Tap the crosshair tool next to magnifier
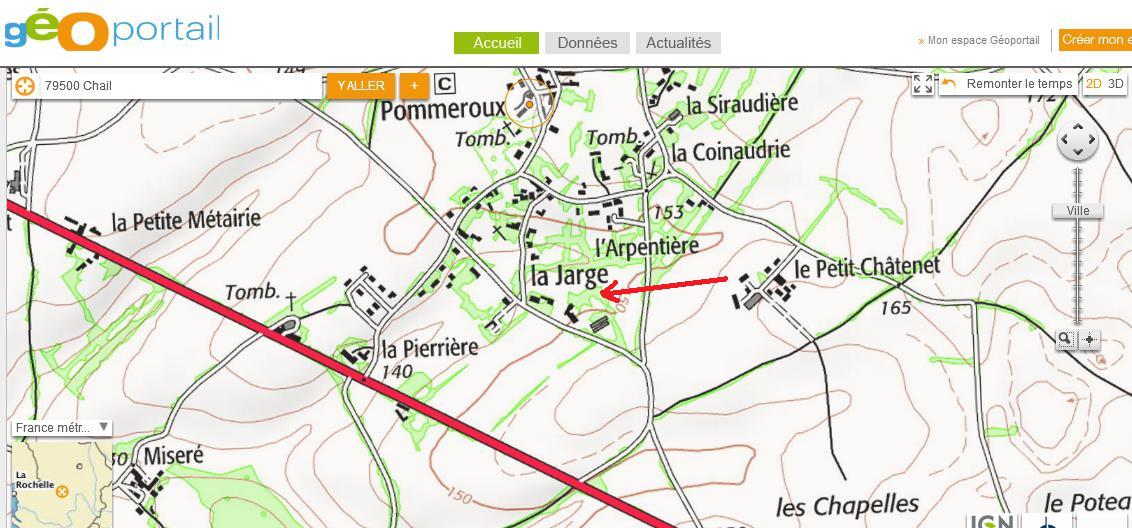The height and width of the screenshot is (528, 1132). point(1089,340)
